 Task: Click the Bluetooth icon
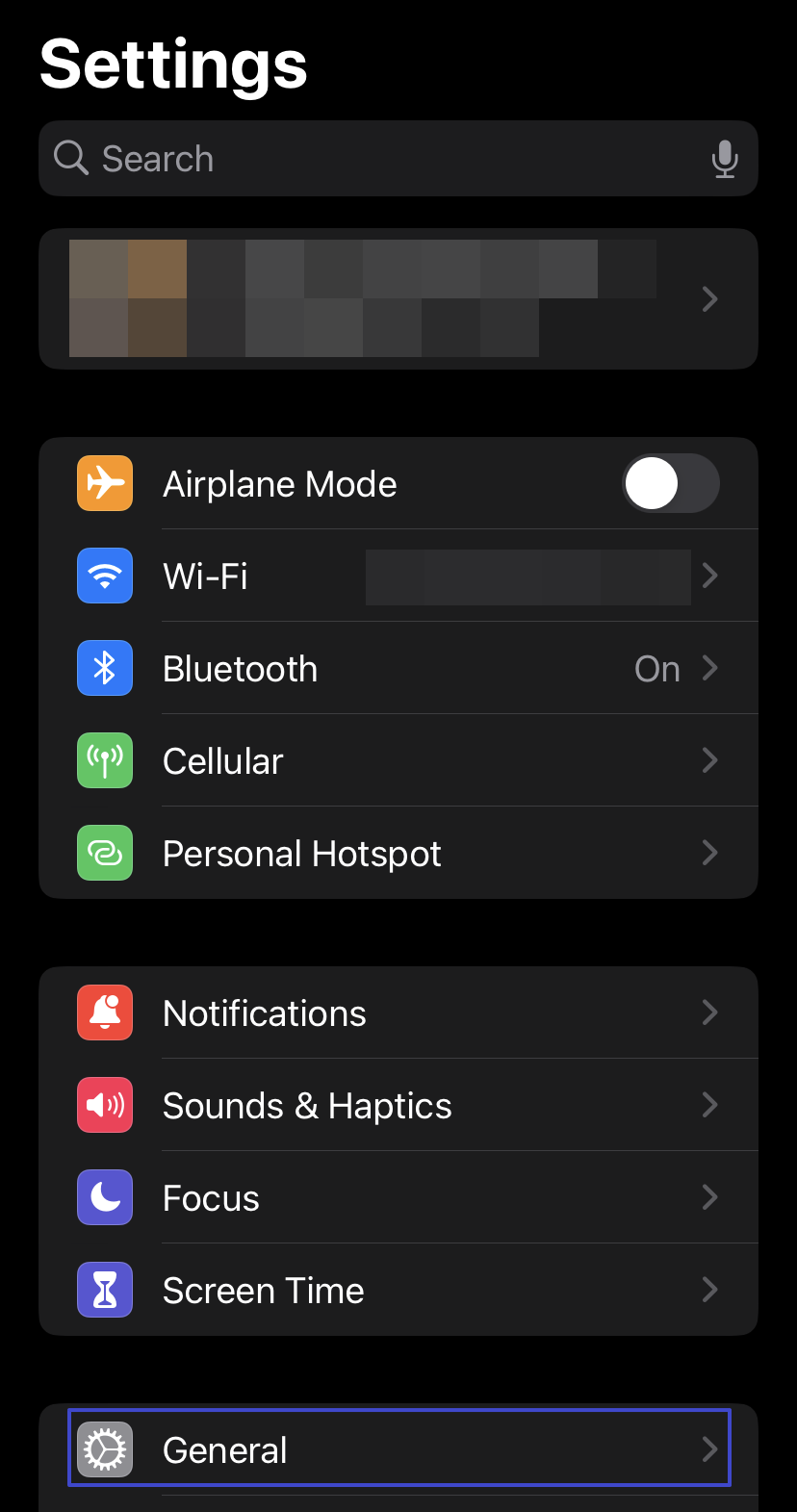pyautogui.click(x=104, y=668)
